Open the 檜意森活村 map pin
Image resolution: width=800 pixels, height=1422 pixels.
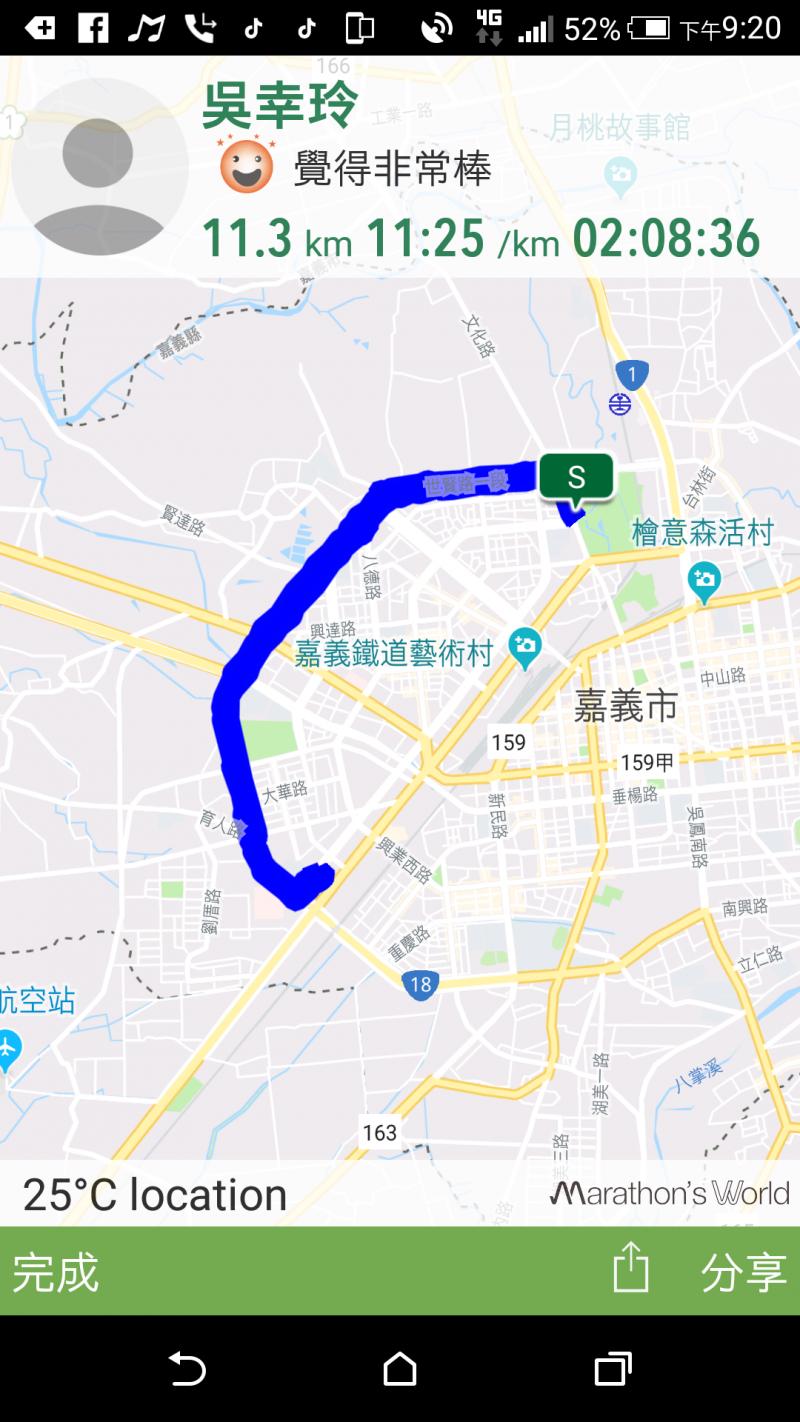[x=704, y=579]
